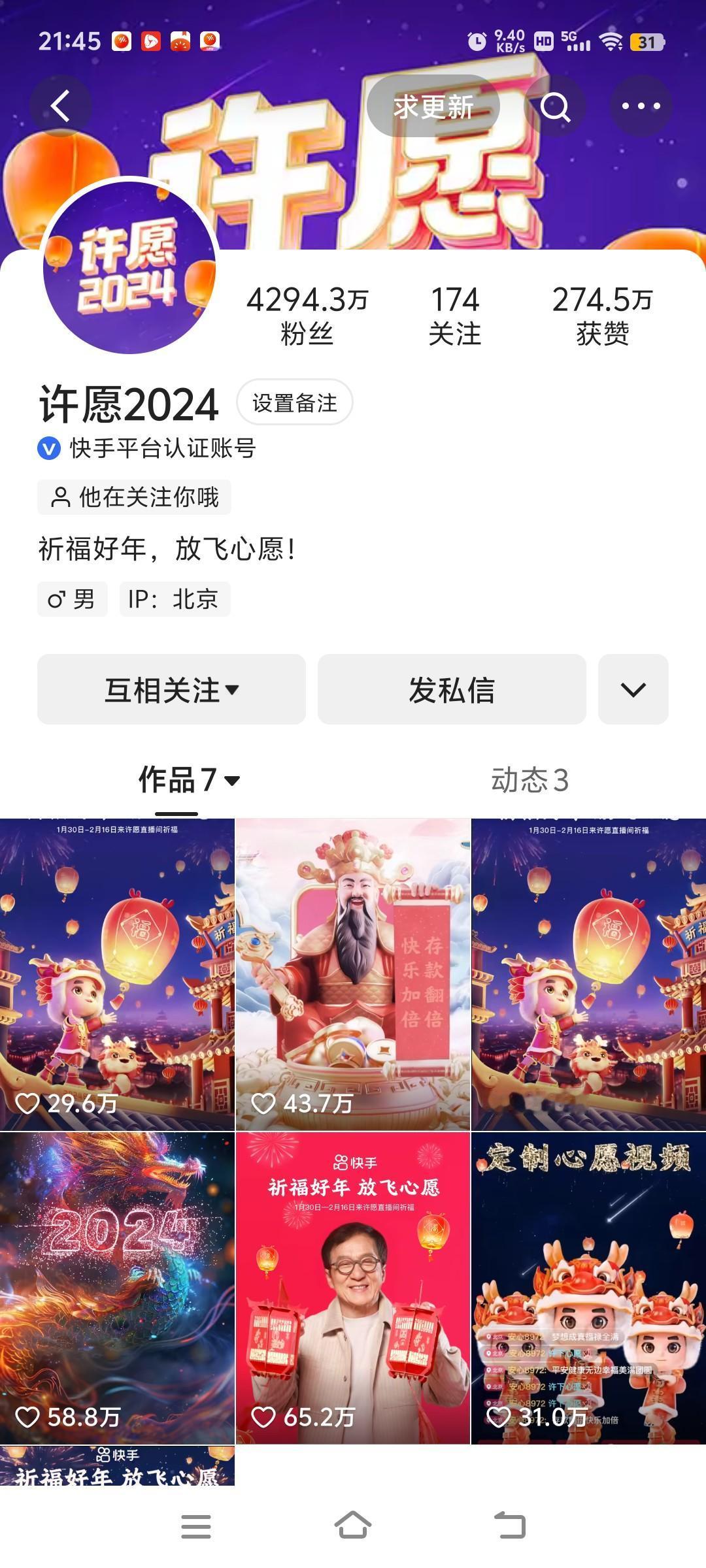Tap the '他在关注你哦' follower tag
This screenshot has height=1568, width=706.
click(133, 497)
